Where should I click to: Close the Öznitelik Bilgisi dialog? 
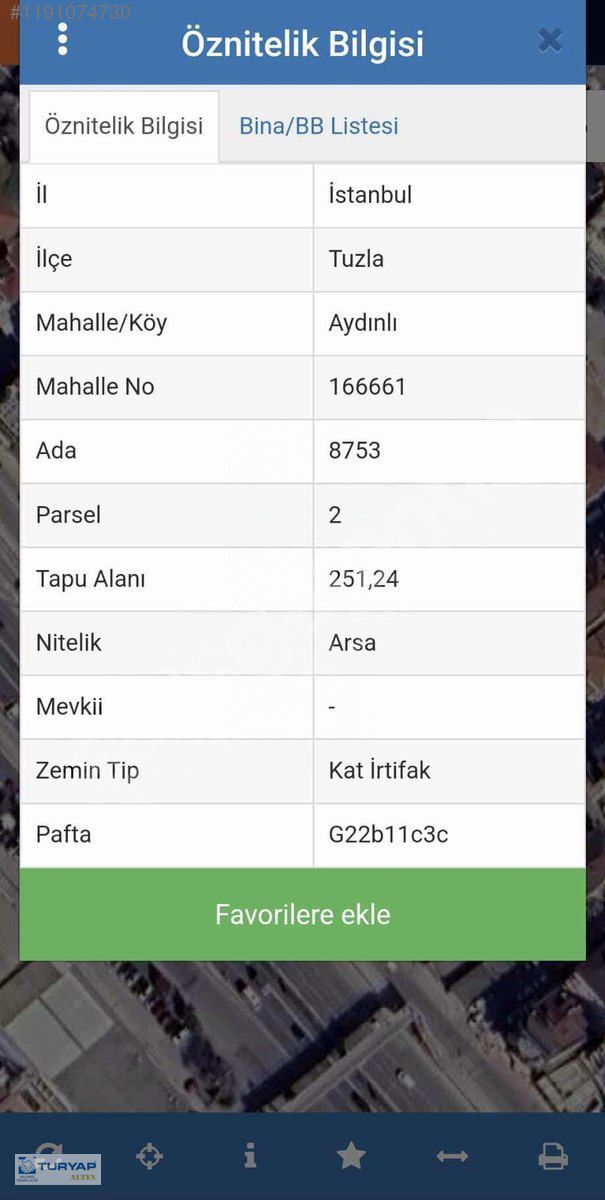pos(549,40)
